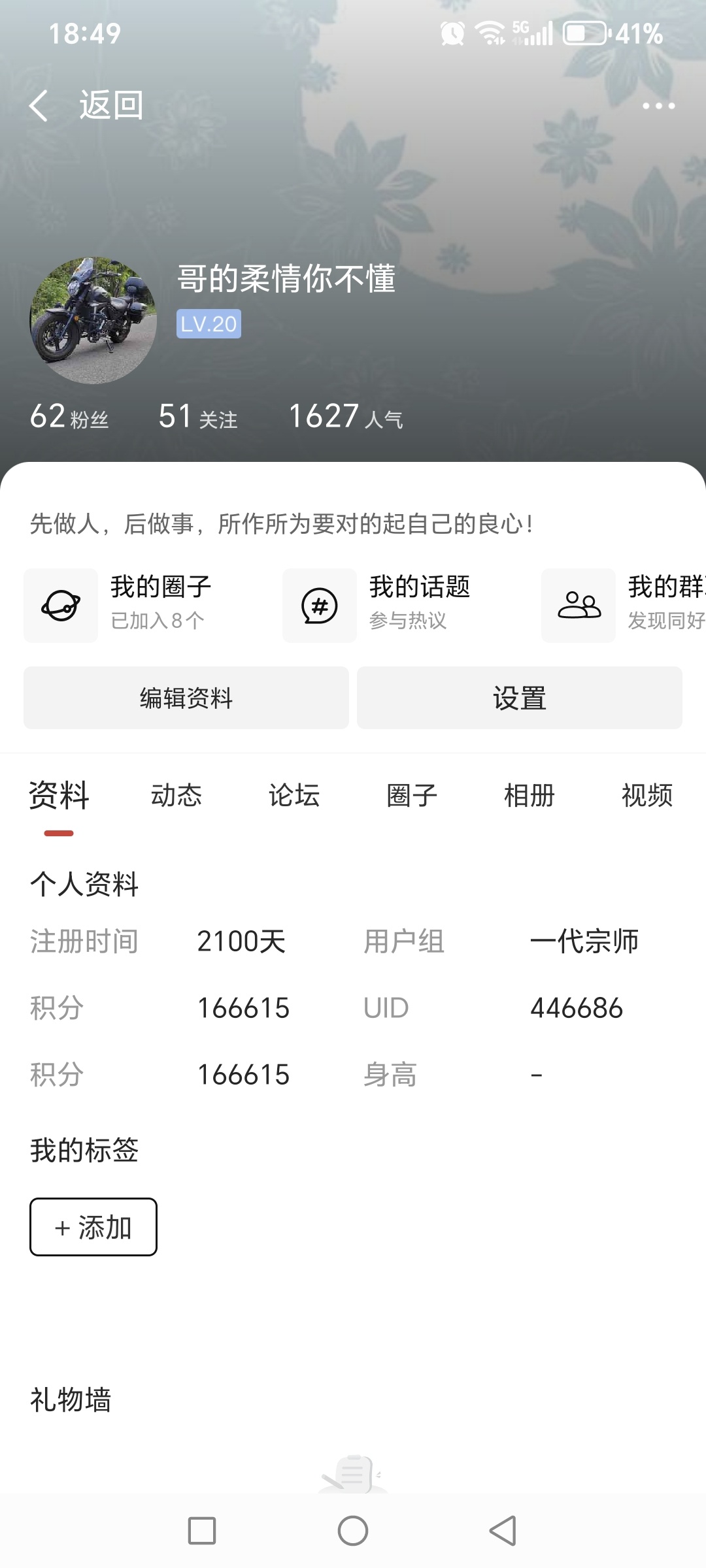
Task: Open the 62 粉丝 followers list
Action: tap(69, 416)
